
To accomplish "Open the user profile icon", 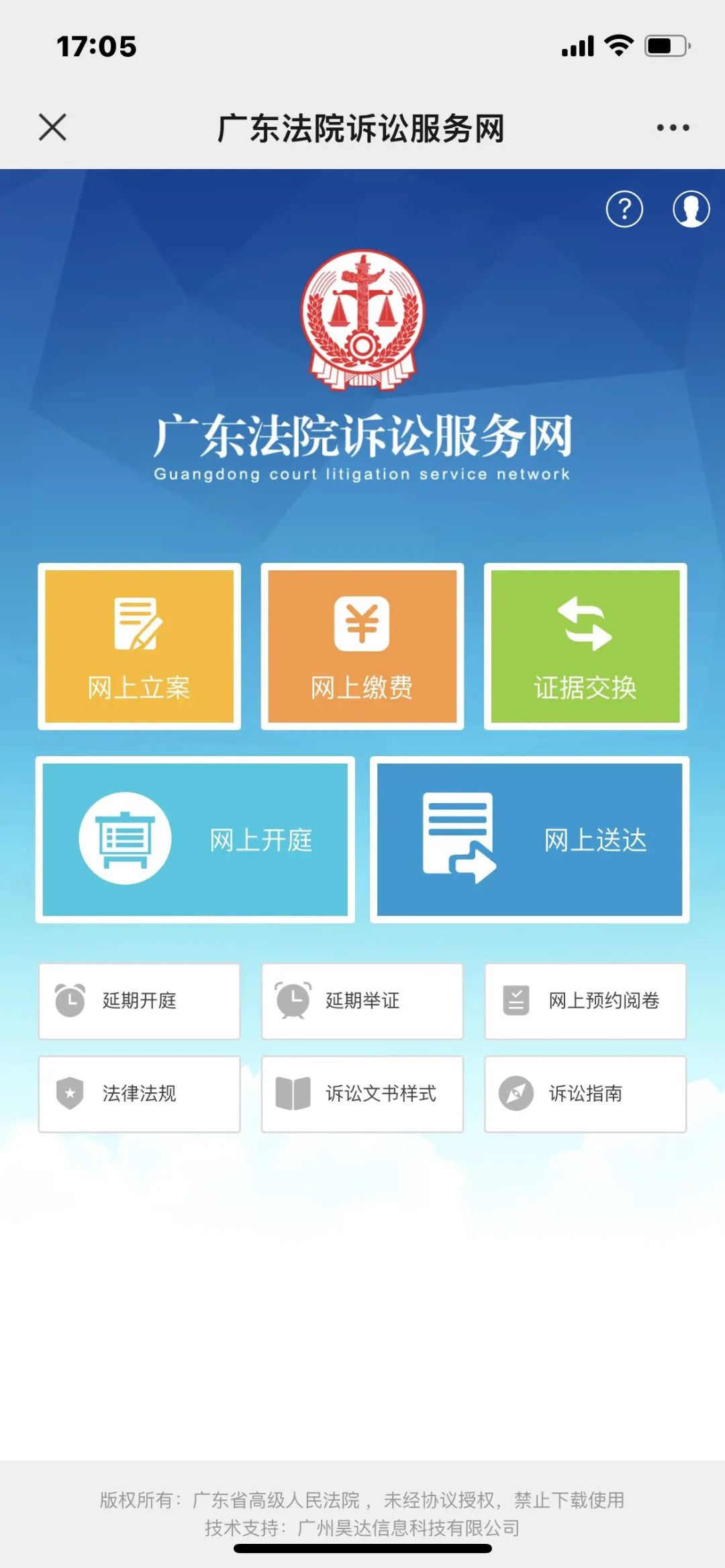I will coord(691,209).
